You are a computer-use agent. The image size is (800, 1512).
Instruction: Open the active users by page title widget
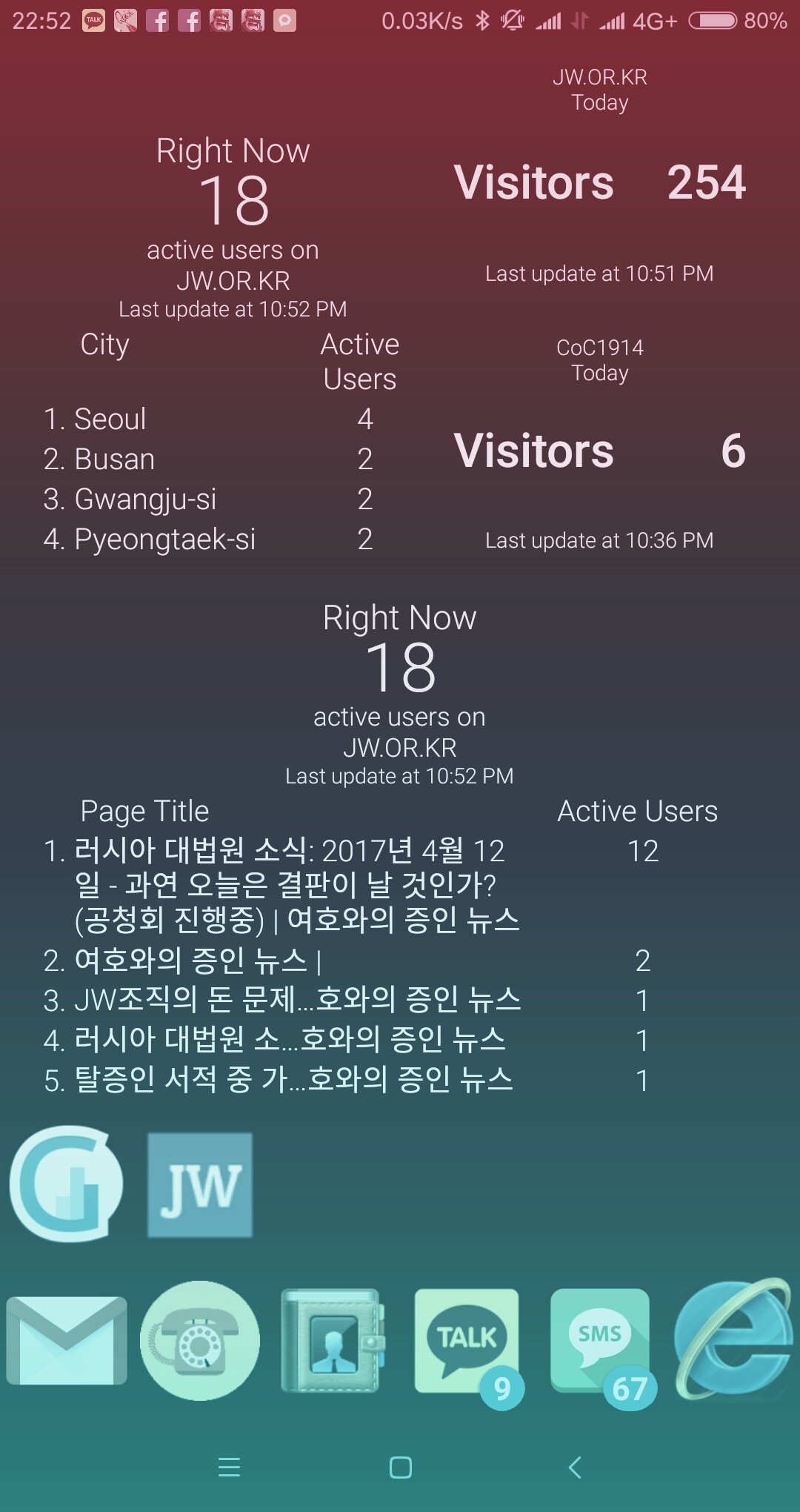coord(400,852)
